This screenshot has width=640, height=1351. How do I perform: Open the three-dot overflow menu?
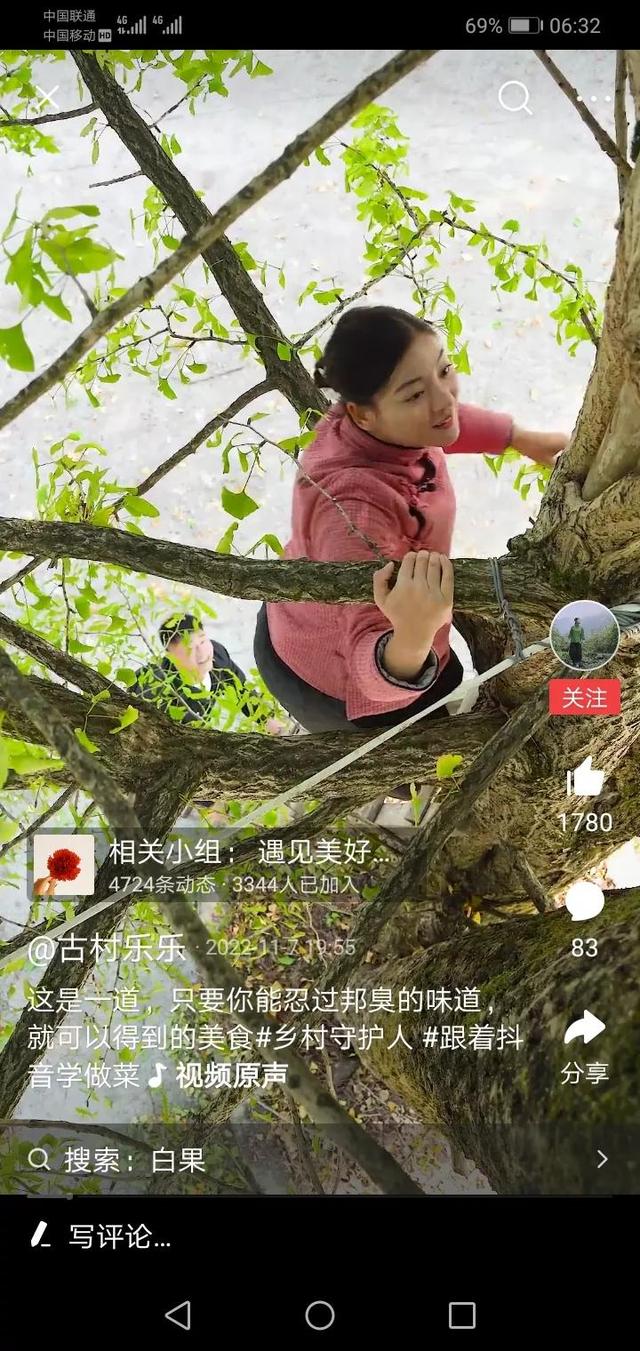(x=594, y=98)
